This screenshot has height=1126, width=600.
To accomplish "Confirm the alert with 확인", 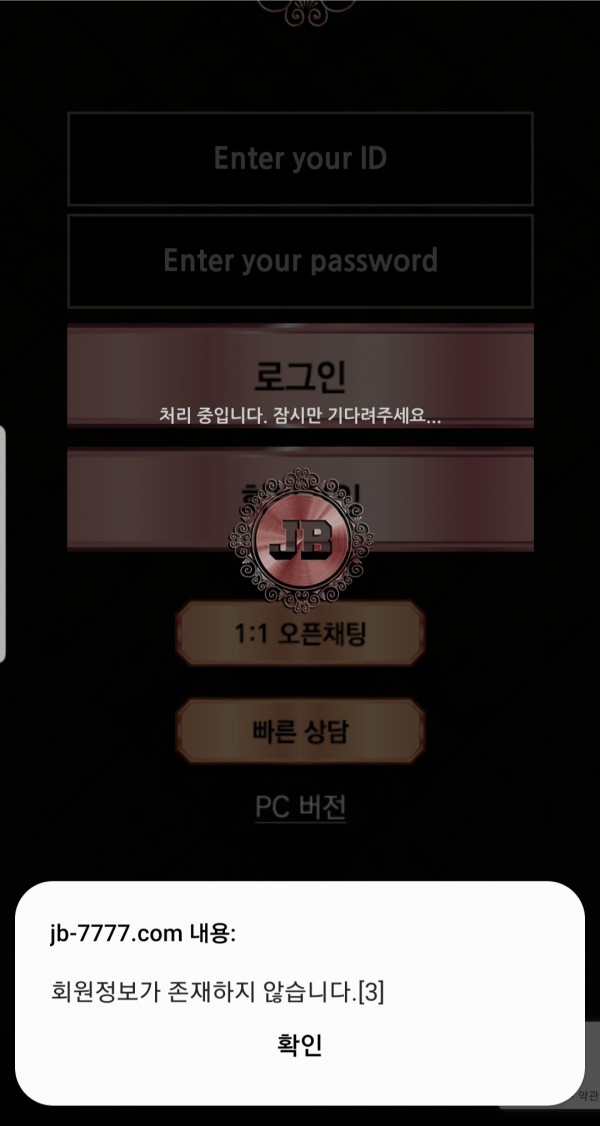I will pyautogui.click(x=300, y=1046).
